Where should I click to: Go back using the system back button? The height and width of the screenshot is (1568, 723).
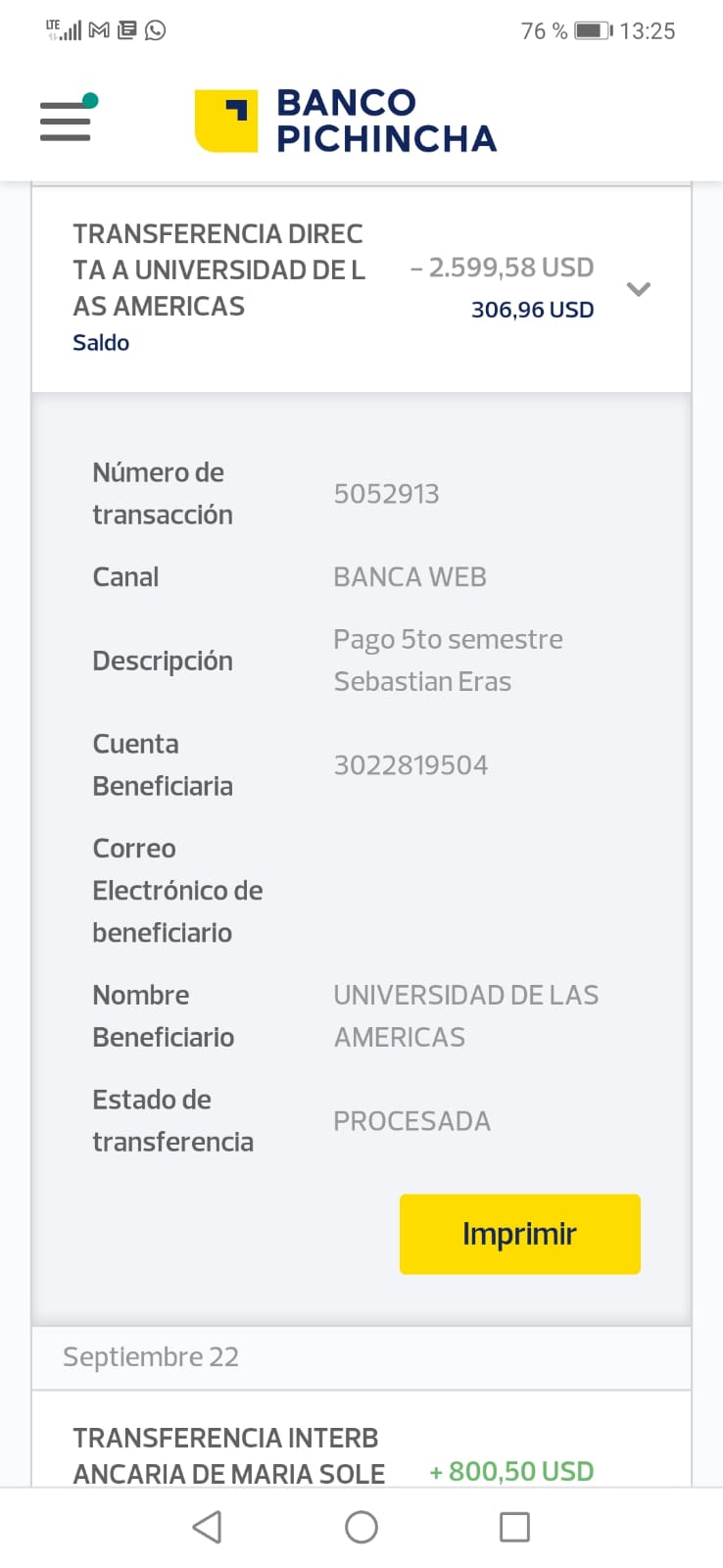point(207,1527)
